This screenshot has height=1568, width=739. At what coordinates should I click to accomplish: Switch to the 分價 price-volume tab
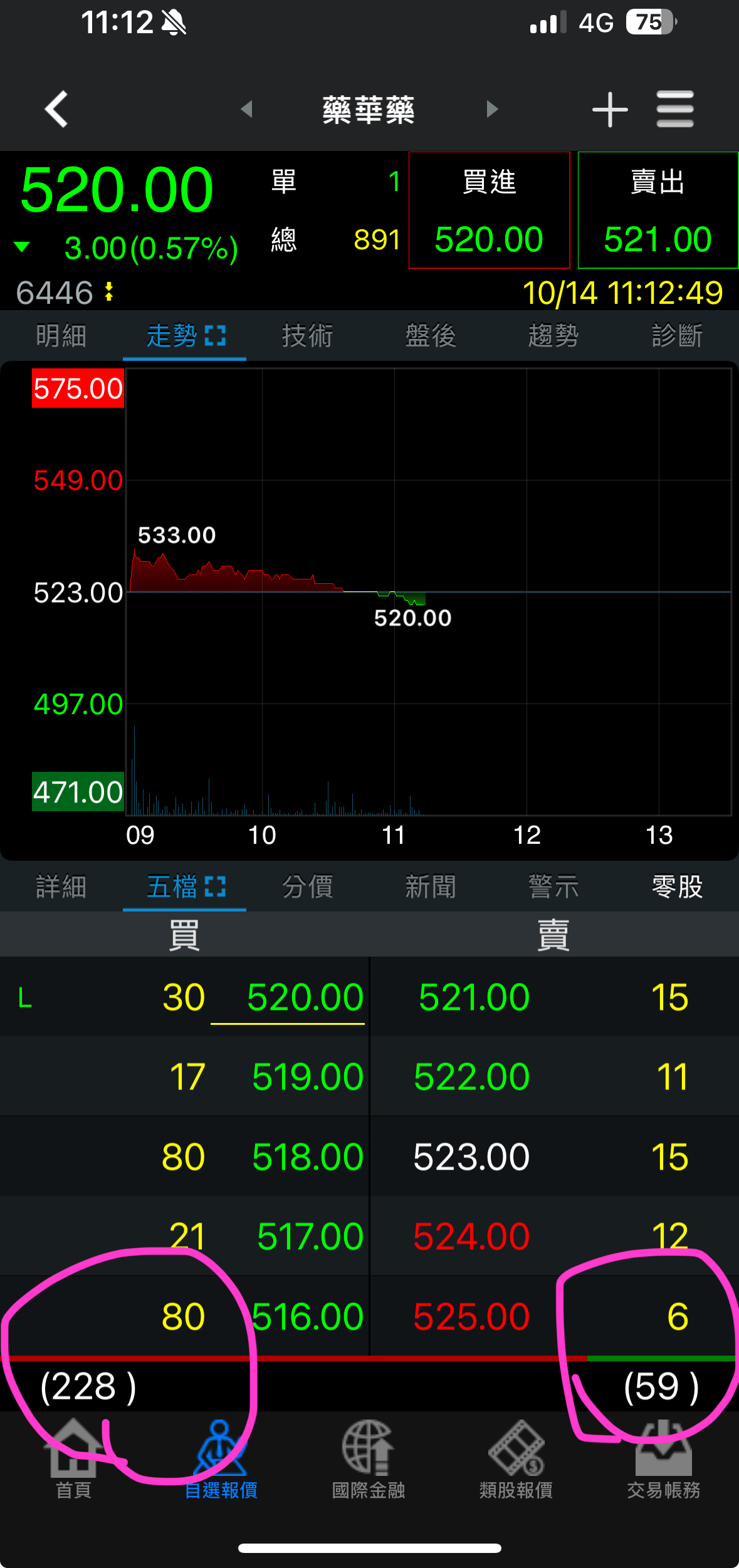click(307, 887)
